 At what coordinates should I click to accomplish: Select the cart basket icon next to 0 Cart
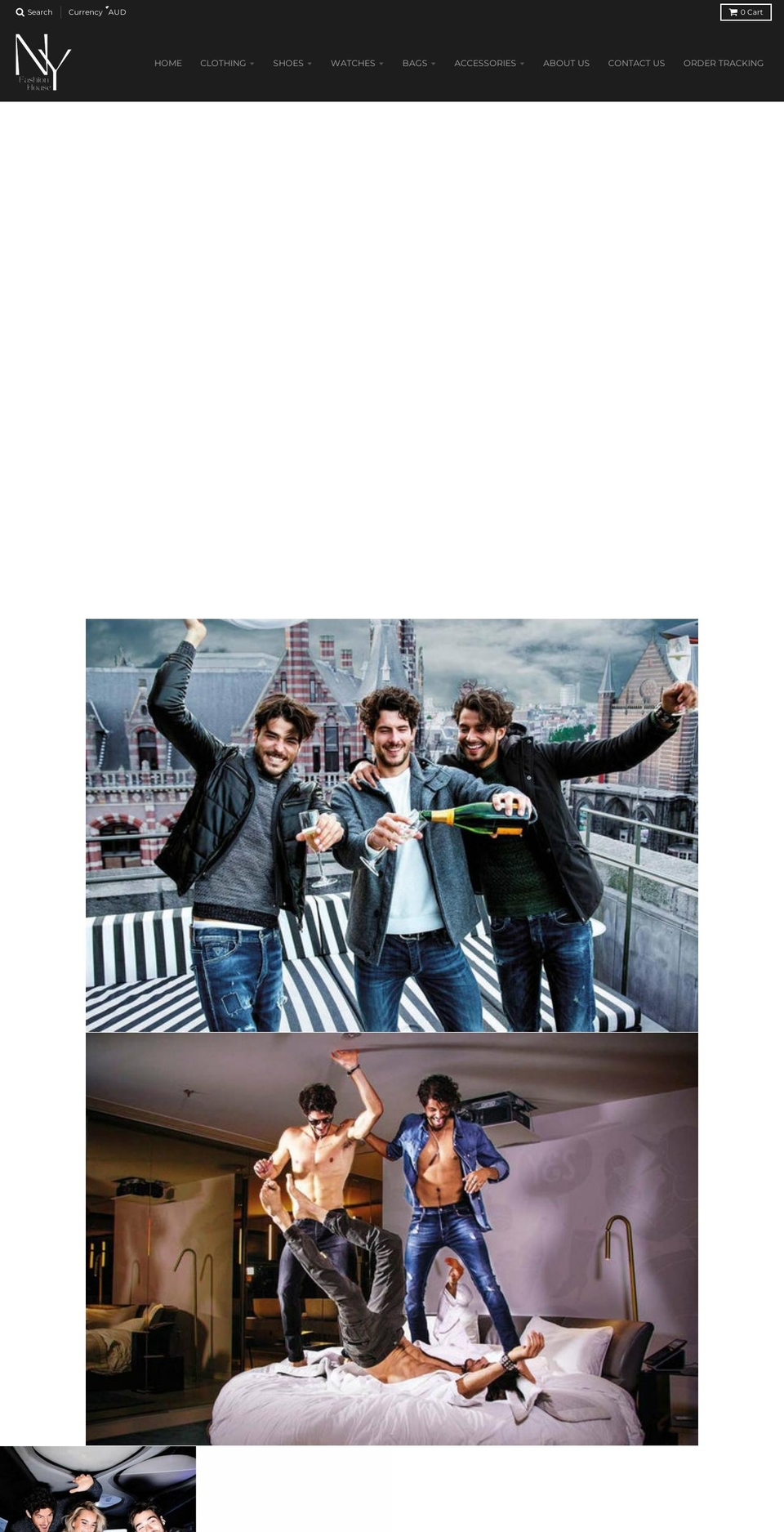[x=733, y=11]
